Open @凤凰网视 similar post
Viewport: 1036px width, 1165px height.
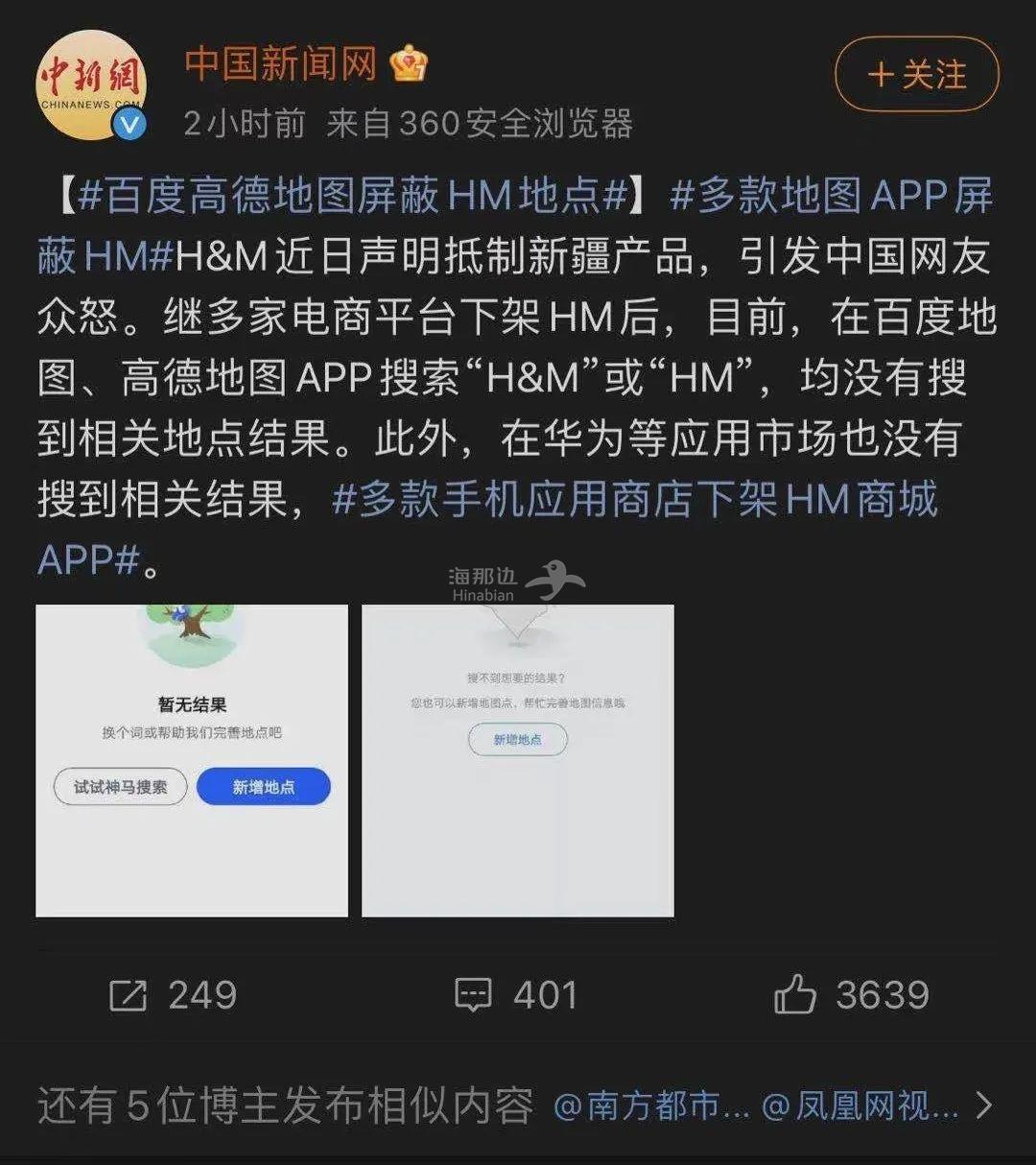click(x=859, y=1106)
